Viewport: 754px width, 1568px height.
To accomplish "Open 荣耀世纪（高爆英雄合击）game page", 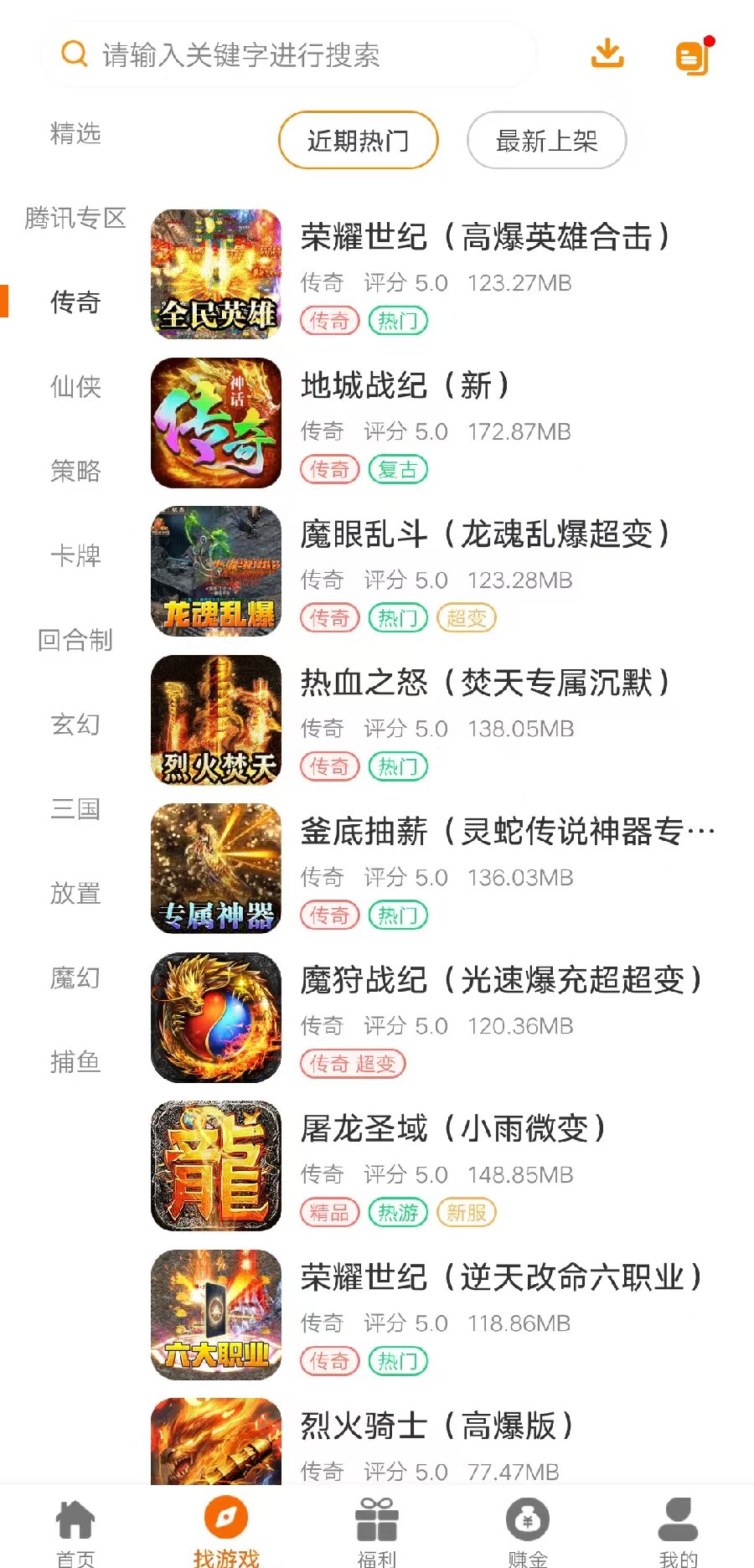I will click(x=486, y=237).
